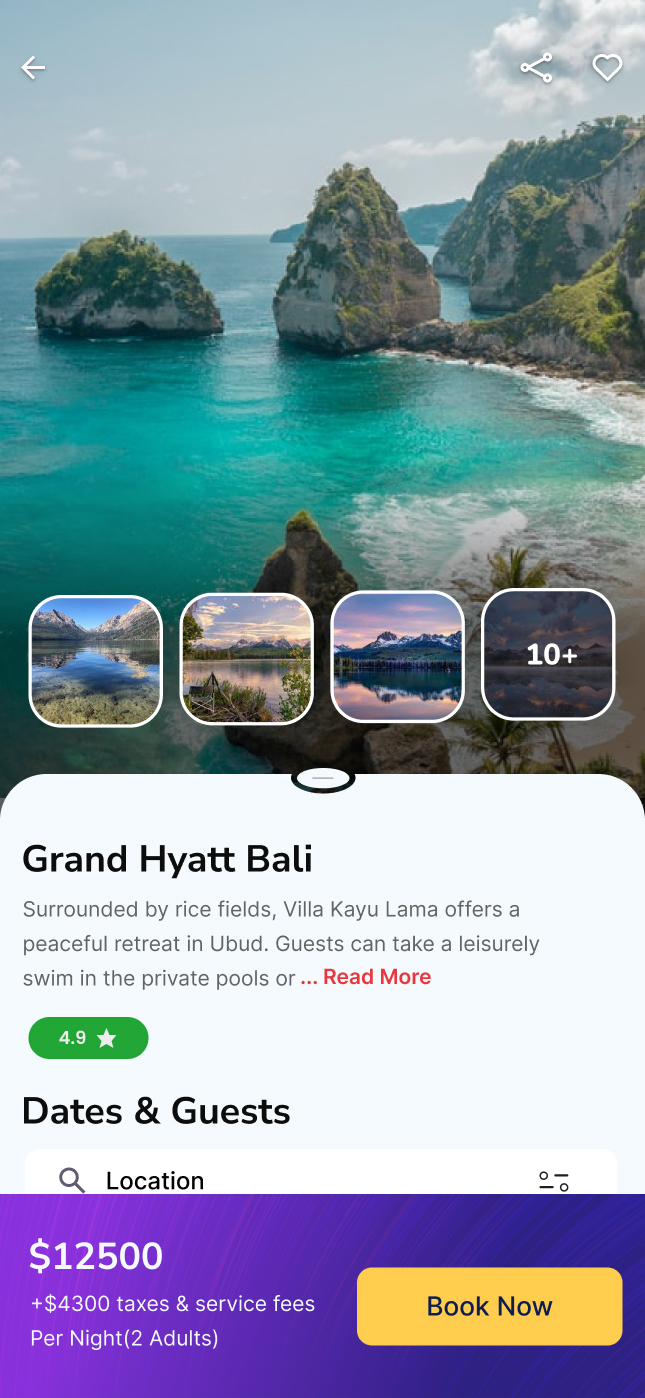This screenshot has width=645, height=1398.
Task: Tap the bottom sheet drag handle
Action: (x=322, y=778)
